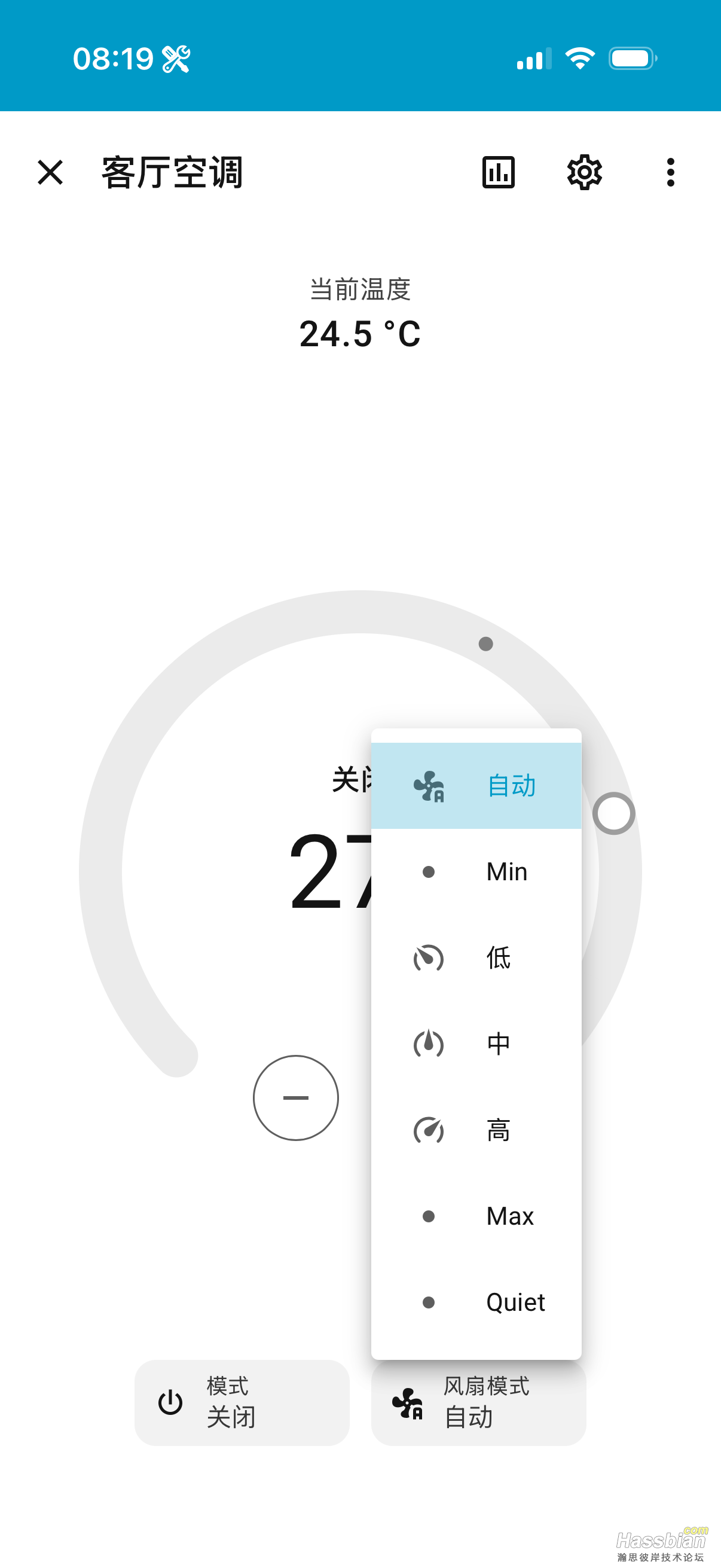The width and height of the screenshot is (721, 1568).
Task: Pick Quiet fan mode
Action: (476, 1302)
